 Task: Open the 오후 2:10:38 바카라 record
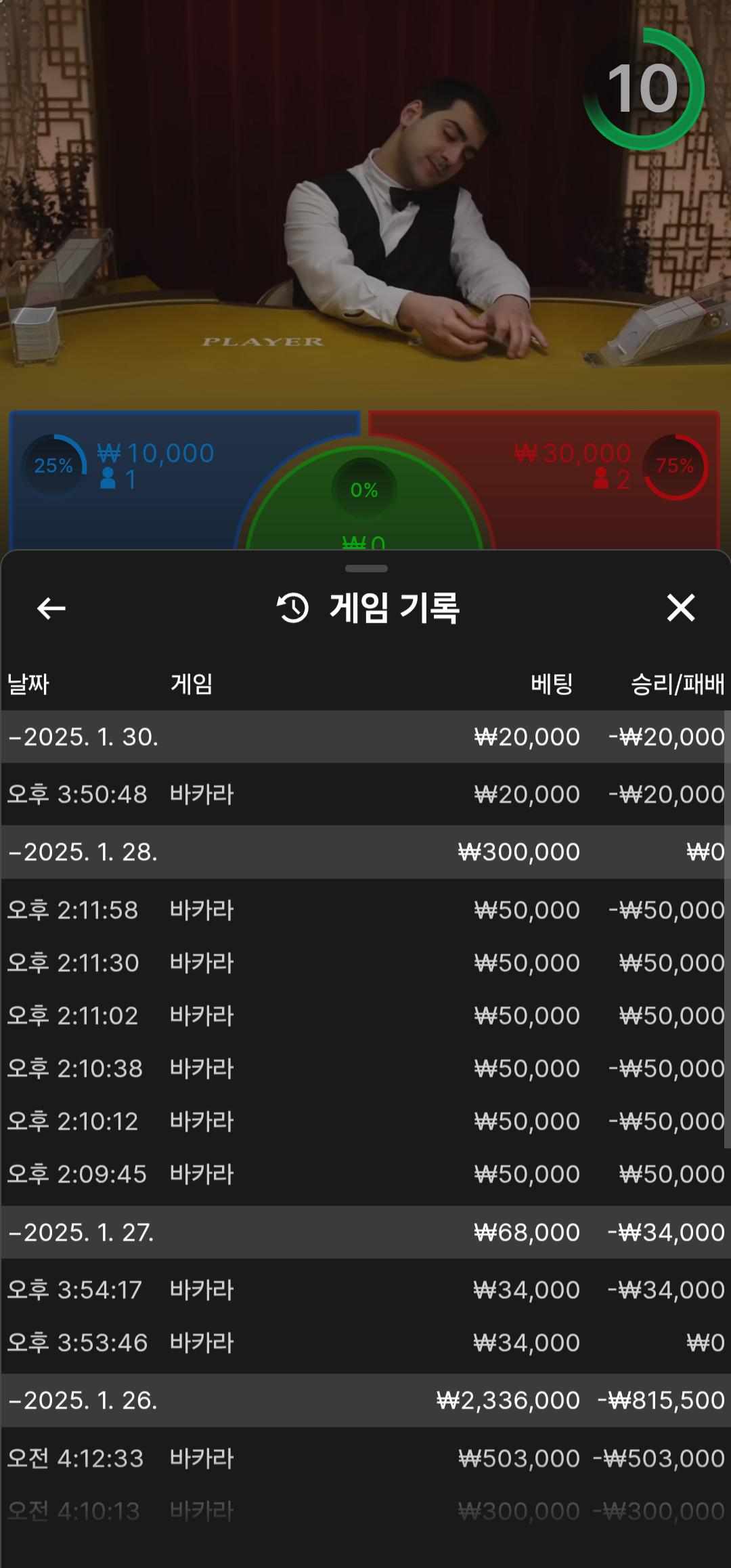tap(365, 1068)
